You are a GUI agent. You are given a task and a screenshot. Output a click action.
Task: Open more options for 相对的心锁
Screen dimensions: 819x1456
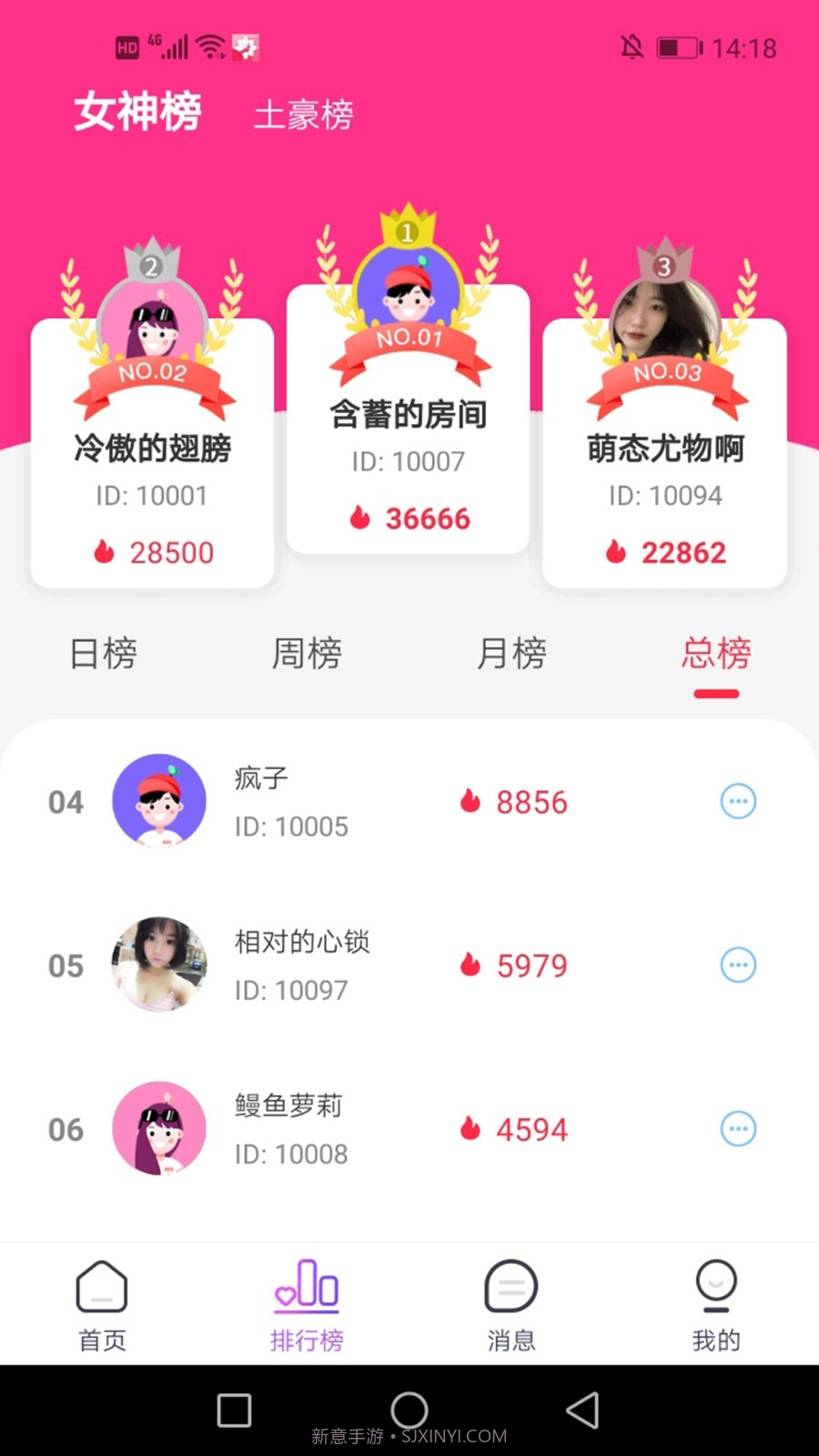point(738,966)
